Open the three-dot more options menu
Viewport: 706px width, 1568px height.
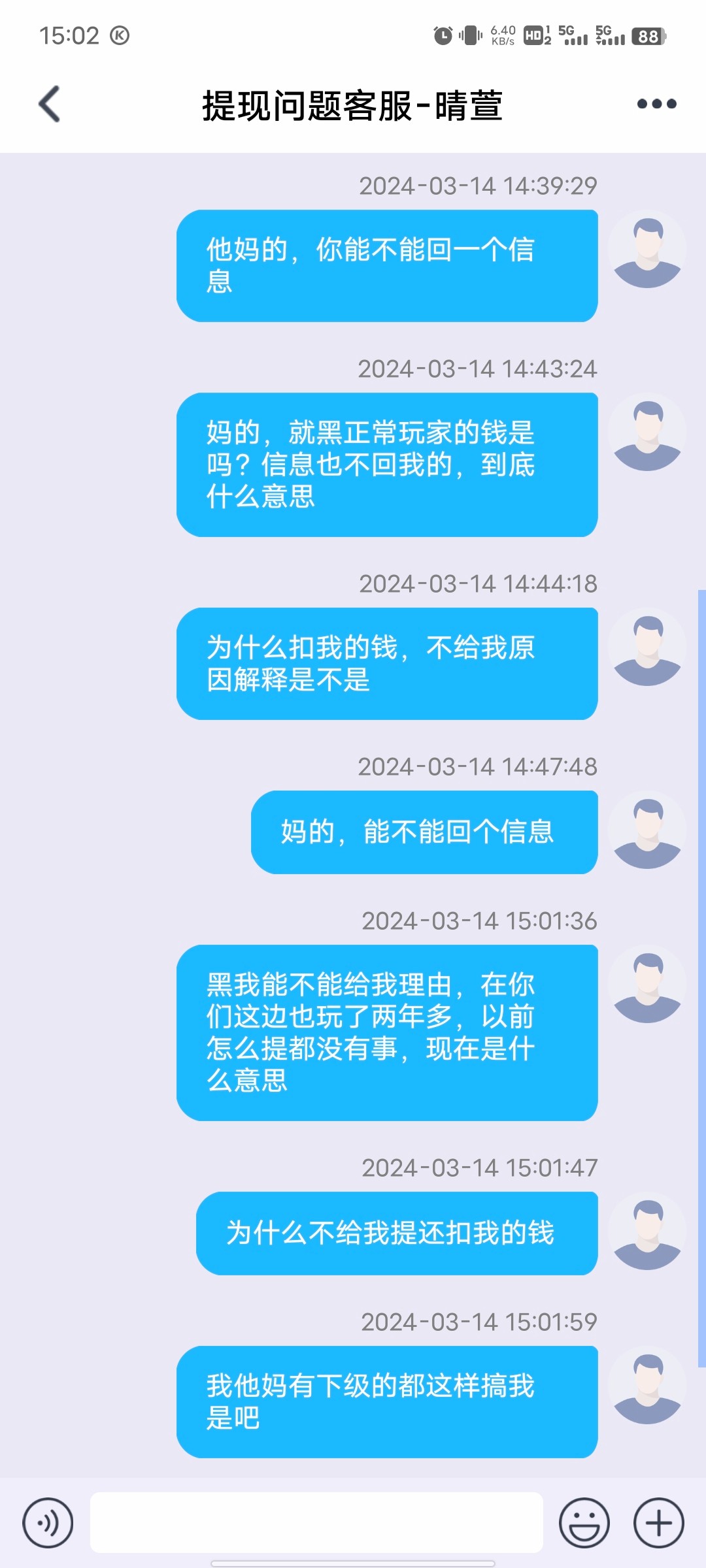(x=656, y=104)
